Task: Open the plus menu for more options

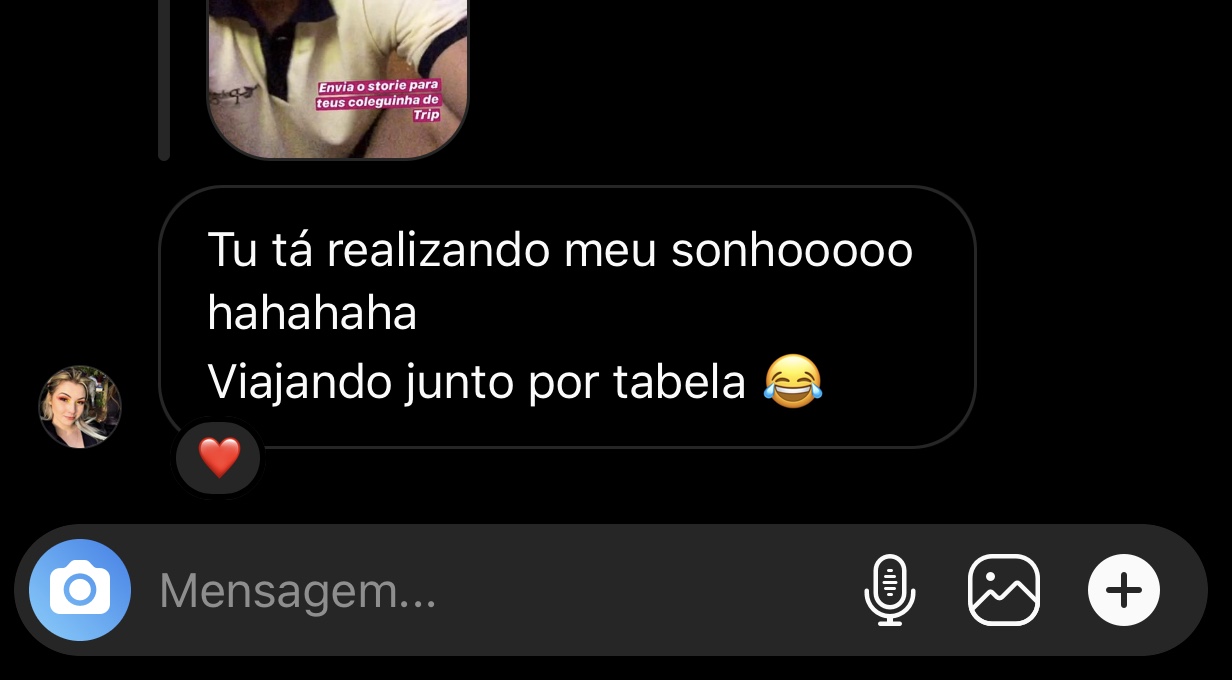Action: coord(1123,590)
